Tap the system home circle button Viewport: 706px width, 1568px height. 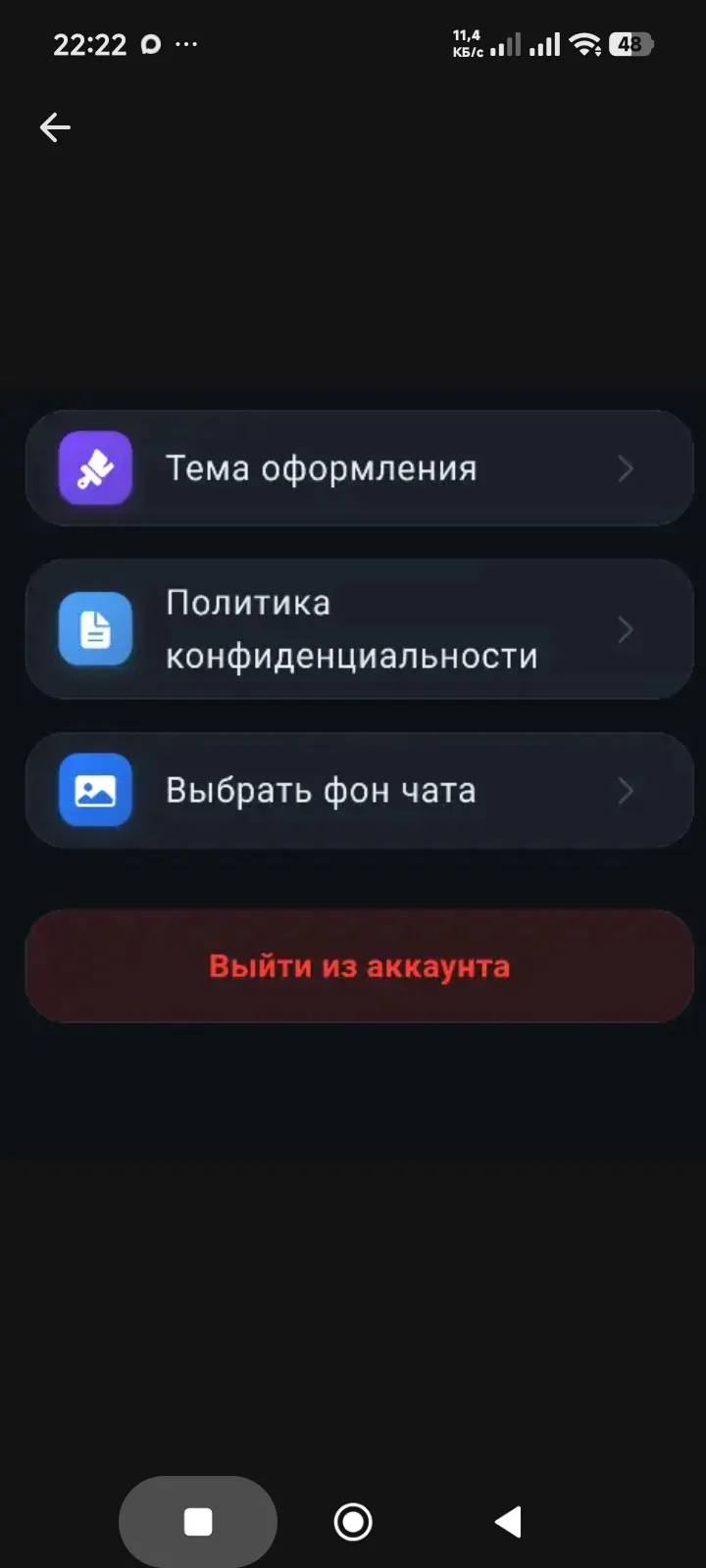(353, 1522)
